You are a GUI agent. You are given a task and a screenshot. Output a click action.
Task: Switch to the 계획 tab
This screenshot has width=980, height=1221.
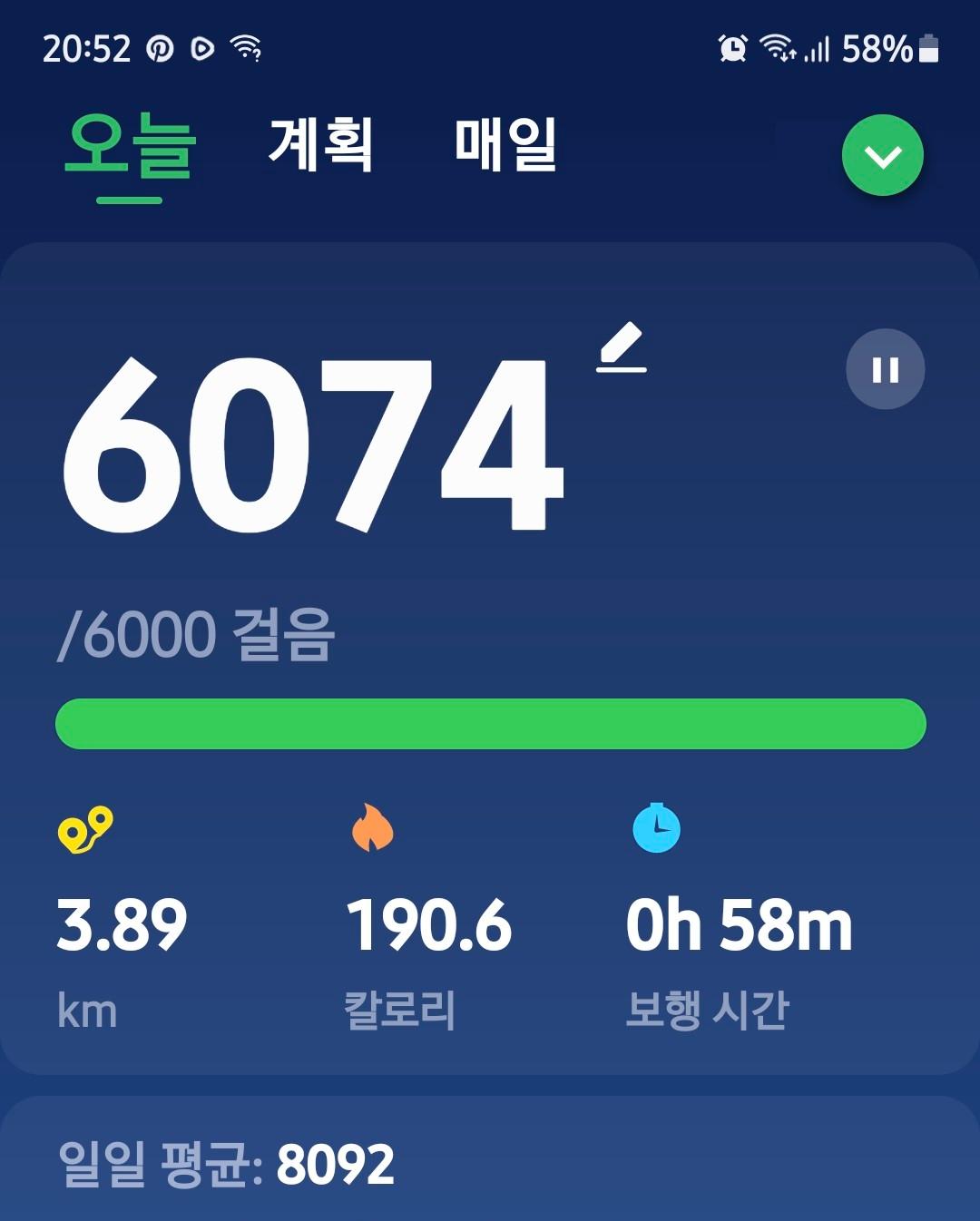[x=321, y=145]
